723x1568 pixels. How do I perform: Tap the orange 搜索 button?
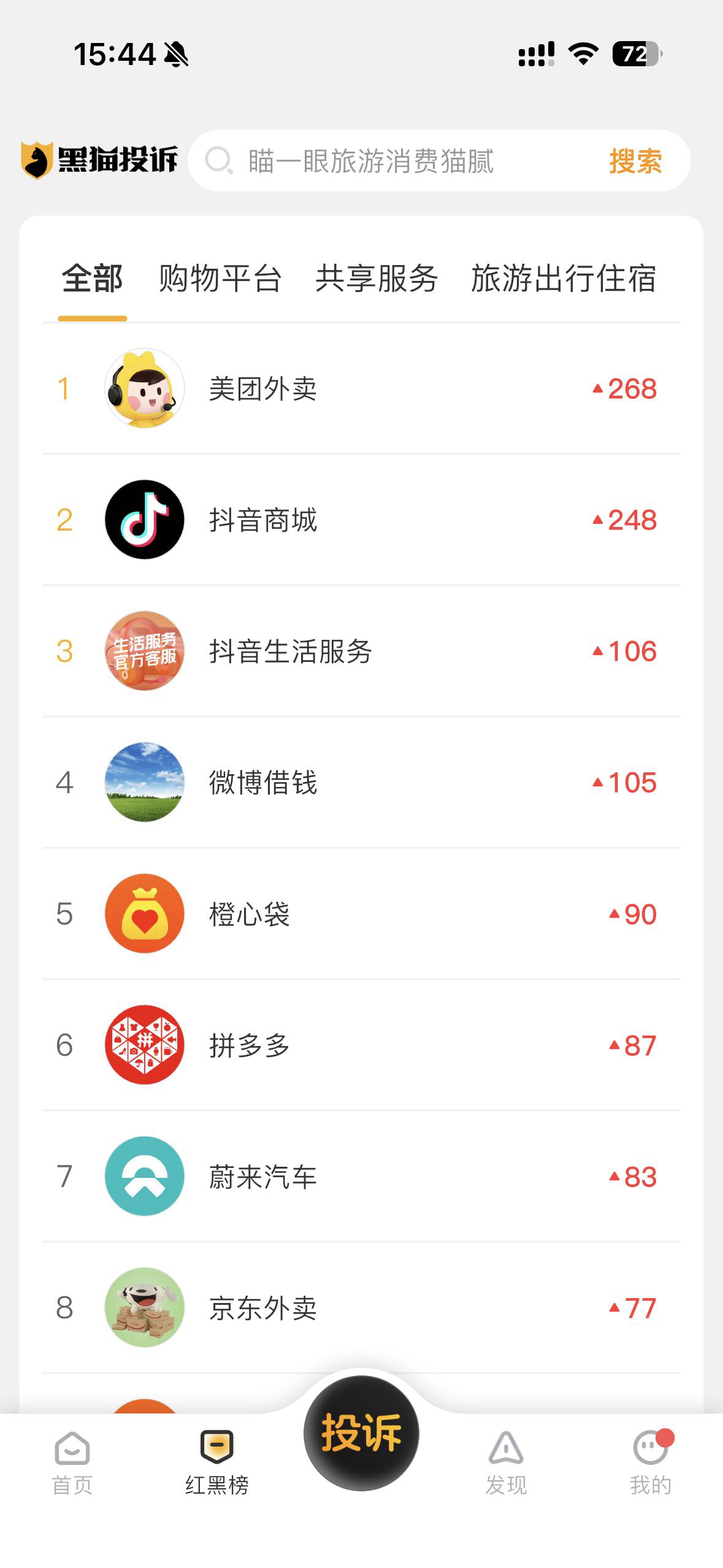635,161
